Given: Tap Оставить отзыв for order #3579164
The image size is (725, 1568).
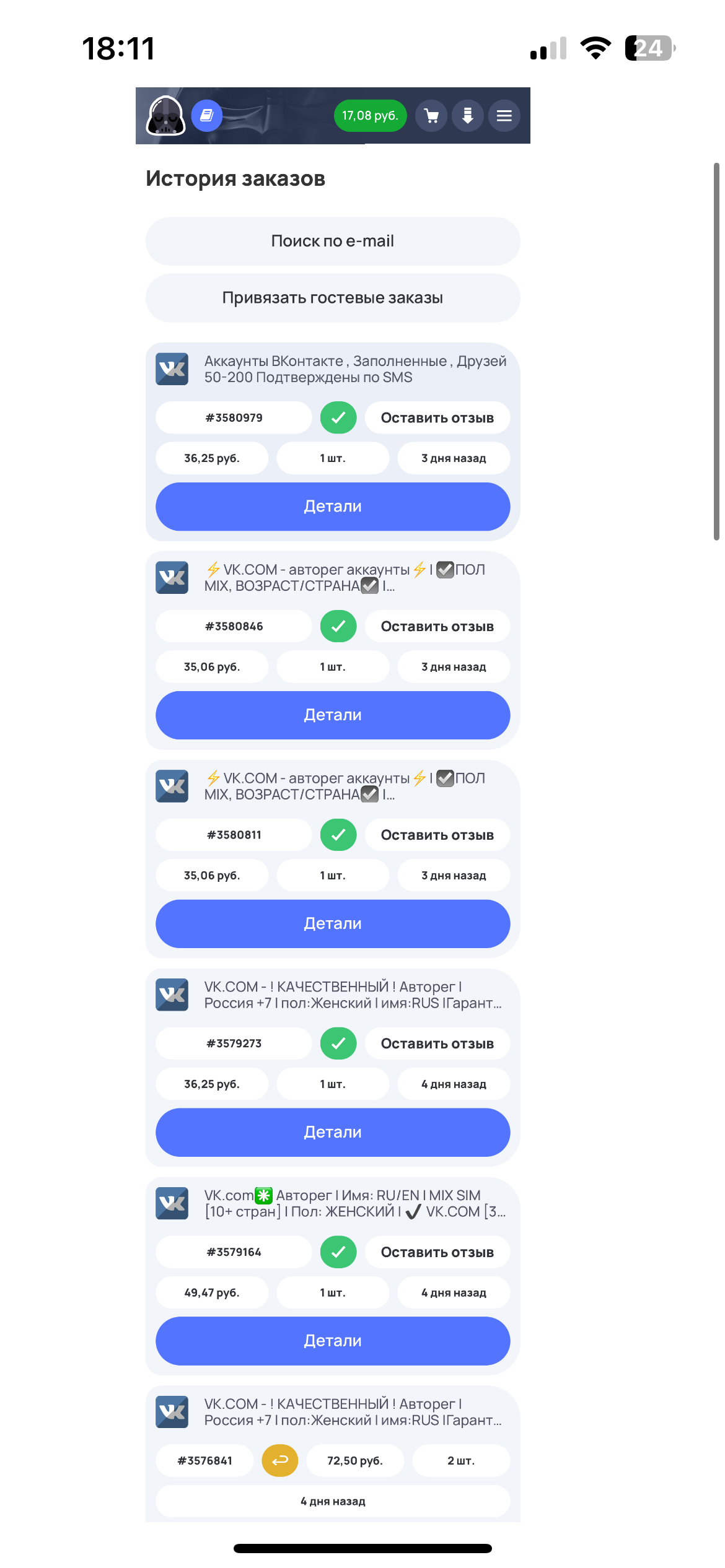Looking at the screenshot, I should pyautogui.click(x=437, y=1253).
